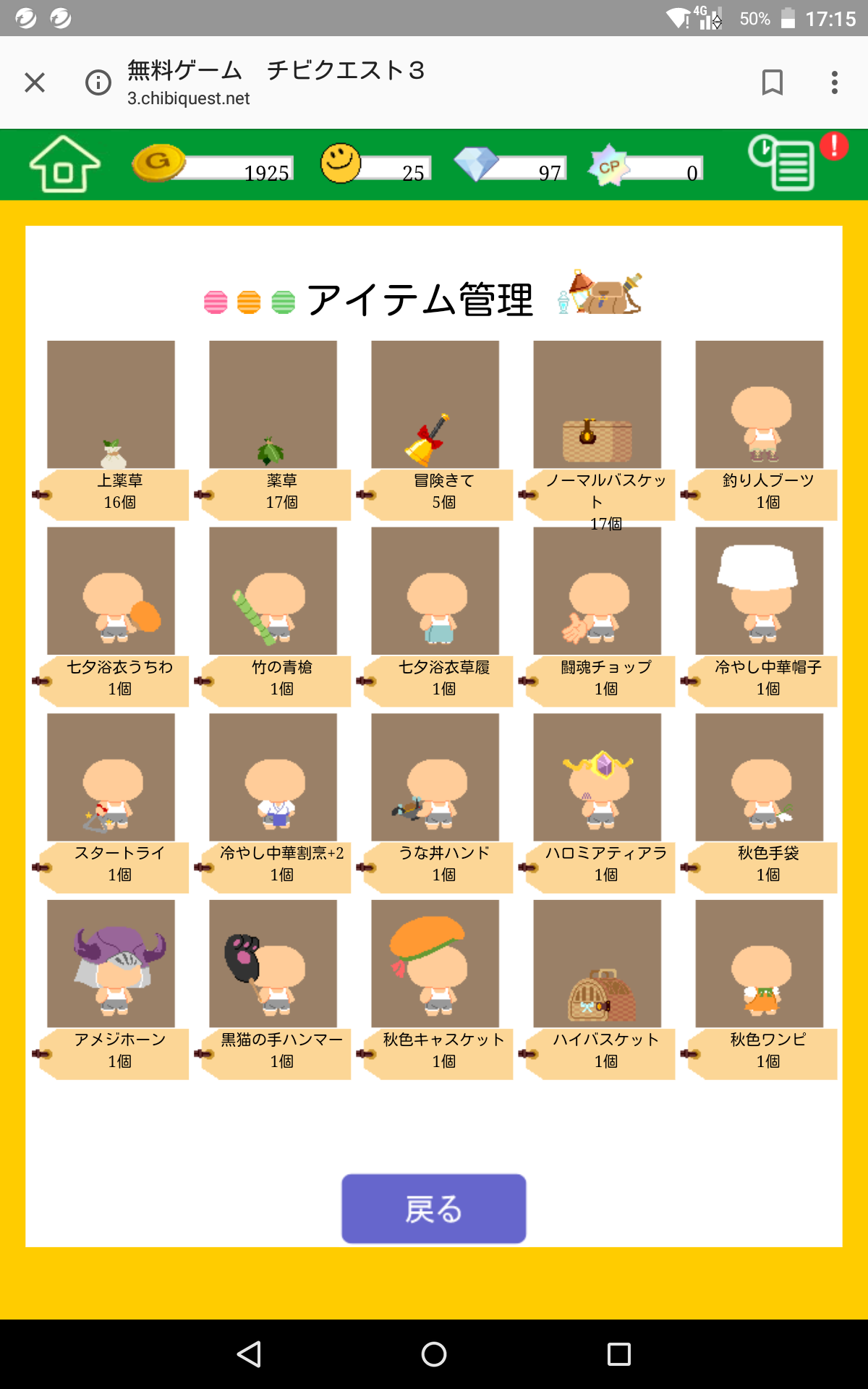The height and width of the screenshot is (1389, 868).
Task: Choose 黒猫の手ハンマー item
Action: pyautogui.click(x=273, y=964)
